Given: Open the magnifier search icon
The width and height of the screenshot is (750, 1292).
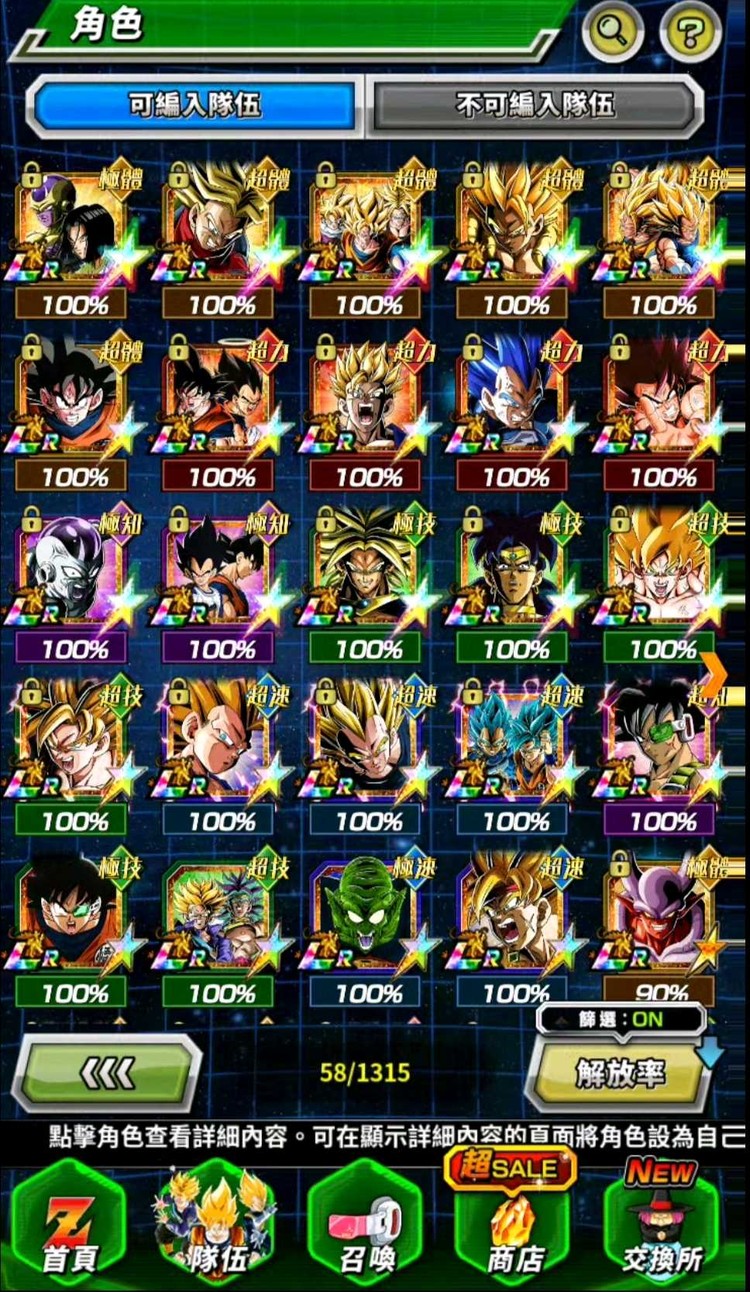Looking at the screenshot, I should (x=614, y=33).
